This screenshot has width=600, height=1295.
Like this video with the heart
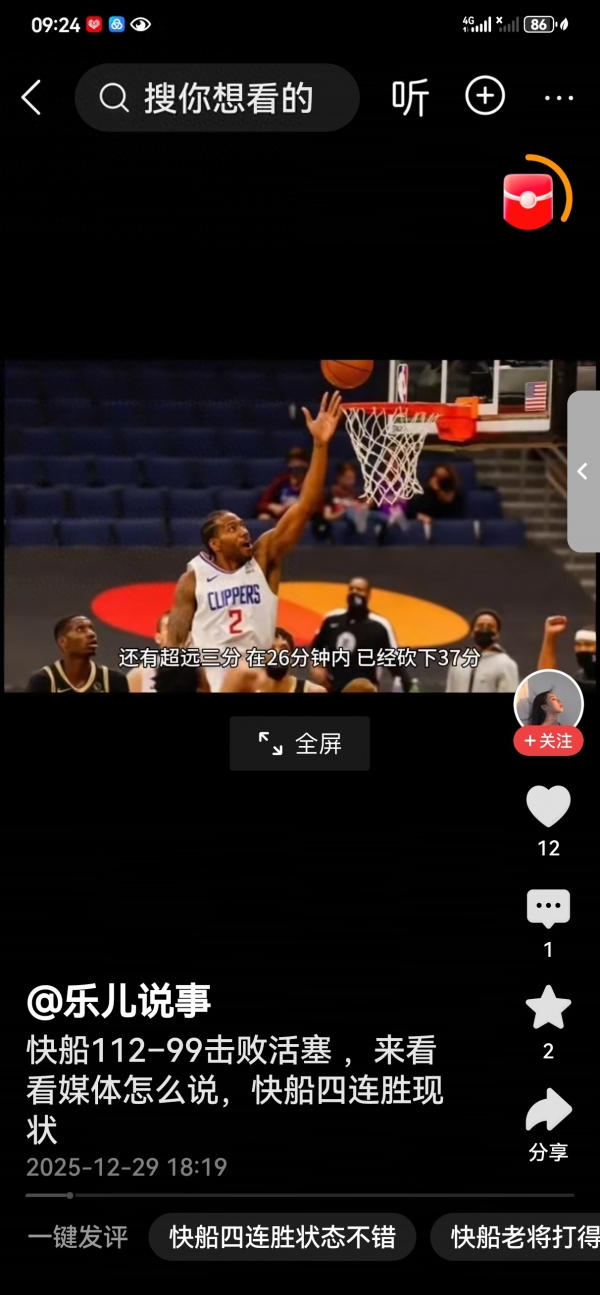[x=548, y=806]
